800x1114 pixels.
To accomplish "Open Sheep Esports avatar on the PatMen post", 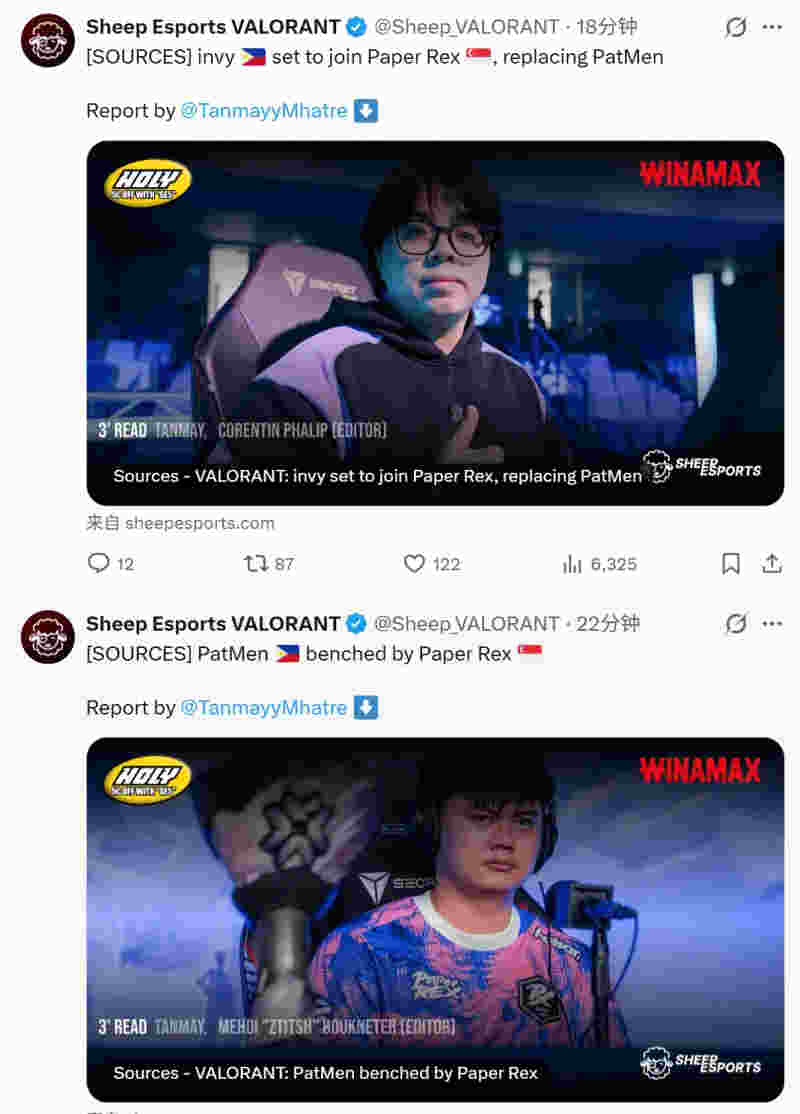I will click(48, 637).
